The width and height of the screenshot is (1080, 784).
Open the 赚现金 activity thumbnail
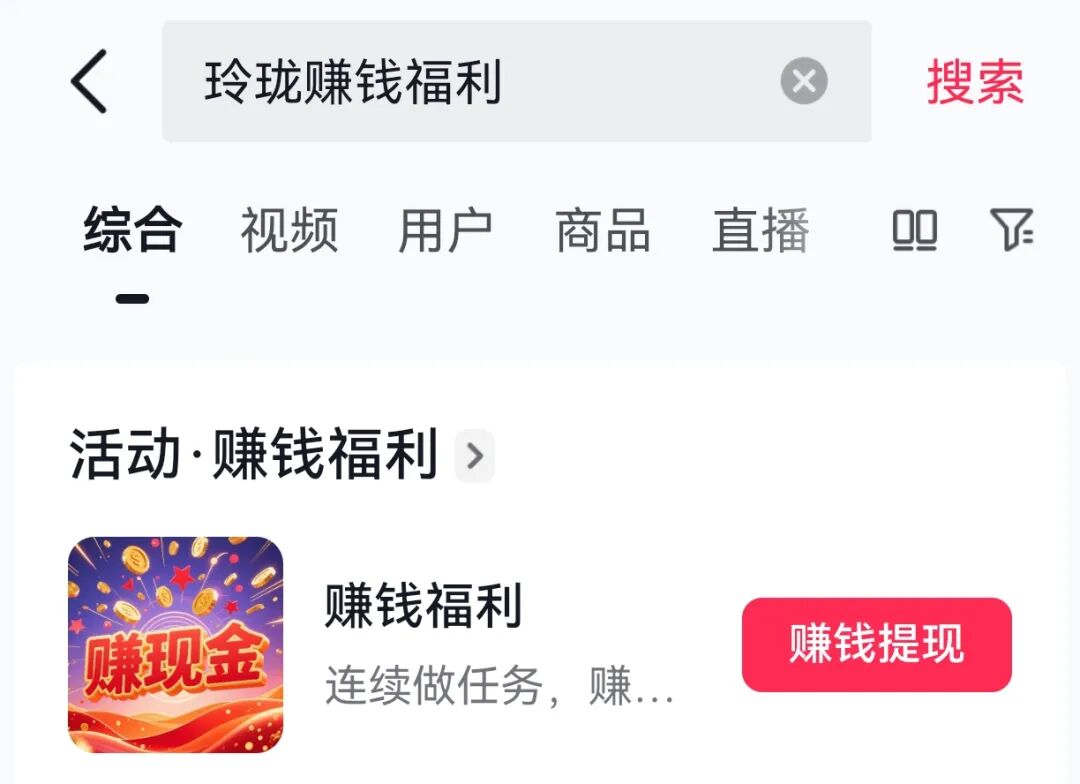click(176, 645)
